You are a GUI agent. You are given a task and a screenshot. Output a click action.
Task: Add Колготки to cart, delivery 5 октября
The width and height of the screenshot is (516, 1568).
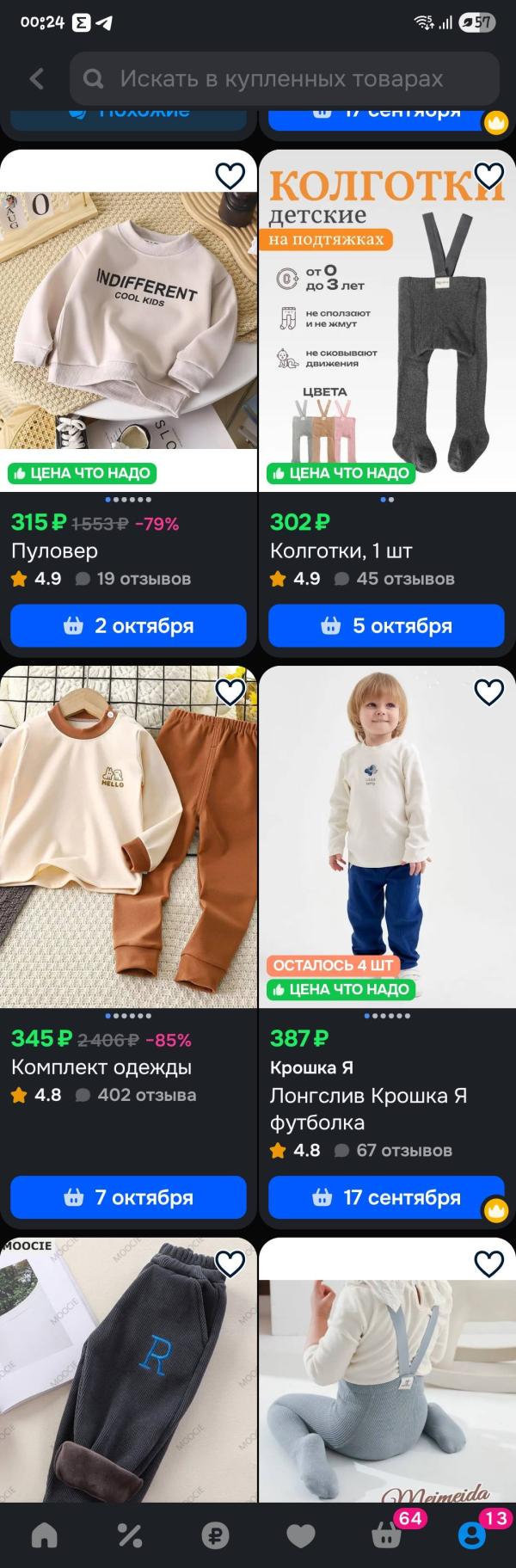[386, 626]
